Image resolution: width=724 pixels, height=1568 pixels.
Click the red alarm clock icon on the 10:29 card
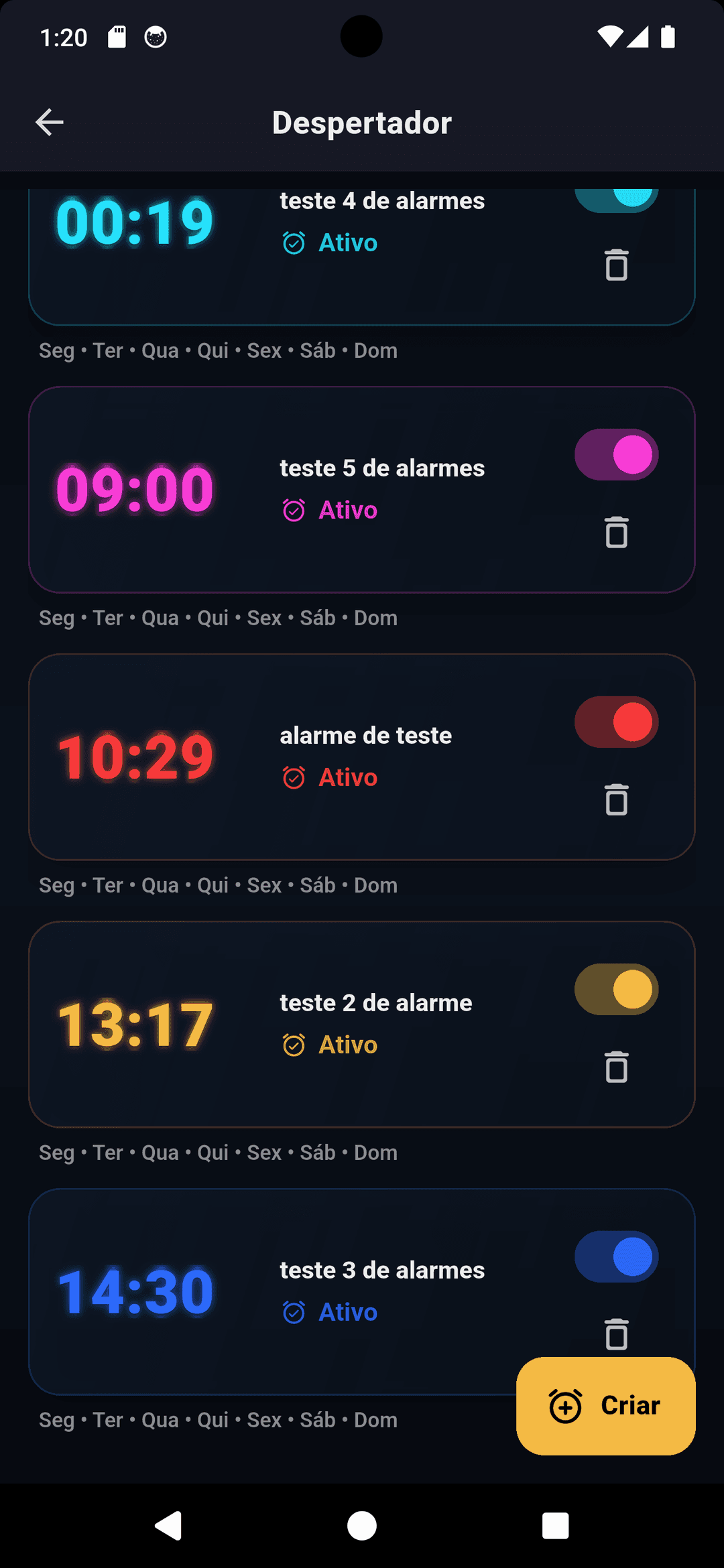point(294,777)
